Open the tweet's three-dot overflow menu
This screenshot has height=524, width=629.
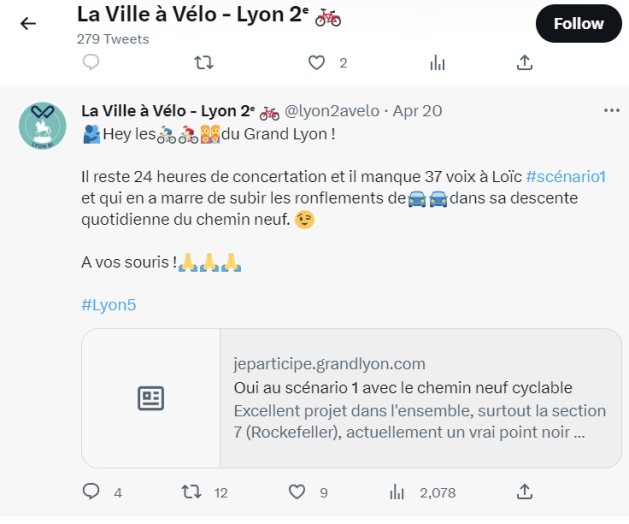(x=611, y=110)
